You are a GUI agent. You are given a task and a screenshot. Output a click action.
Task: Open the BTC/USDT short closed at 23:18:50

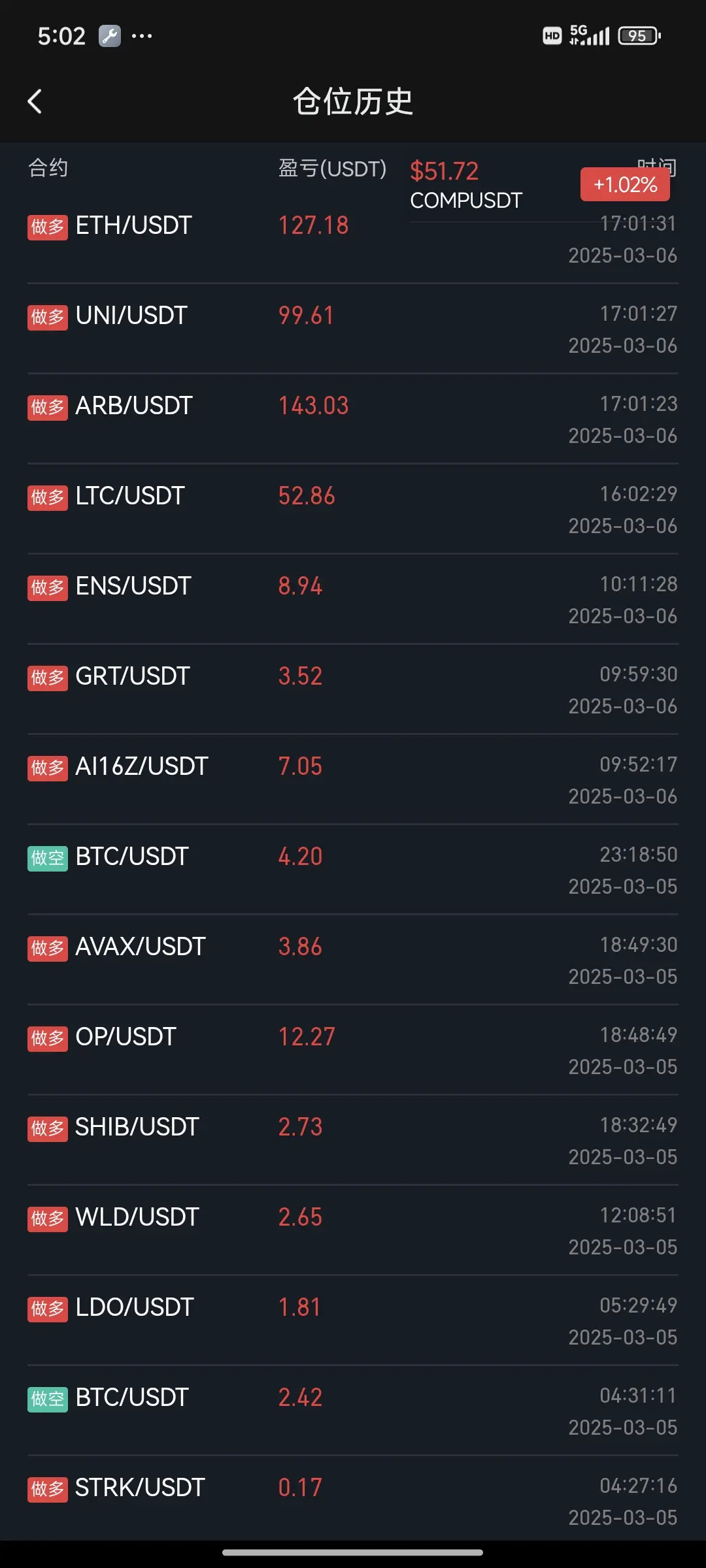click(353, 870)
